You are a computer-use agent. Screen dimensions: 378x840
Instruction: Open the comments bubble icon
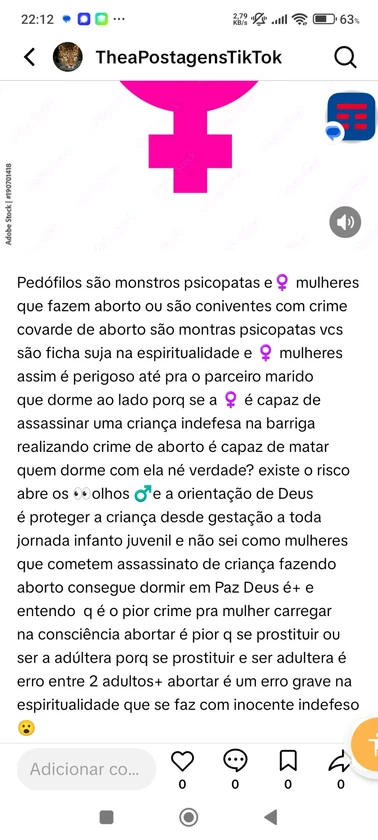click(x=235, y=761)
